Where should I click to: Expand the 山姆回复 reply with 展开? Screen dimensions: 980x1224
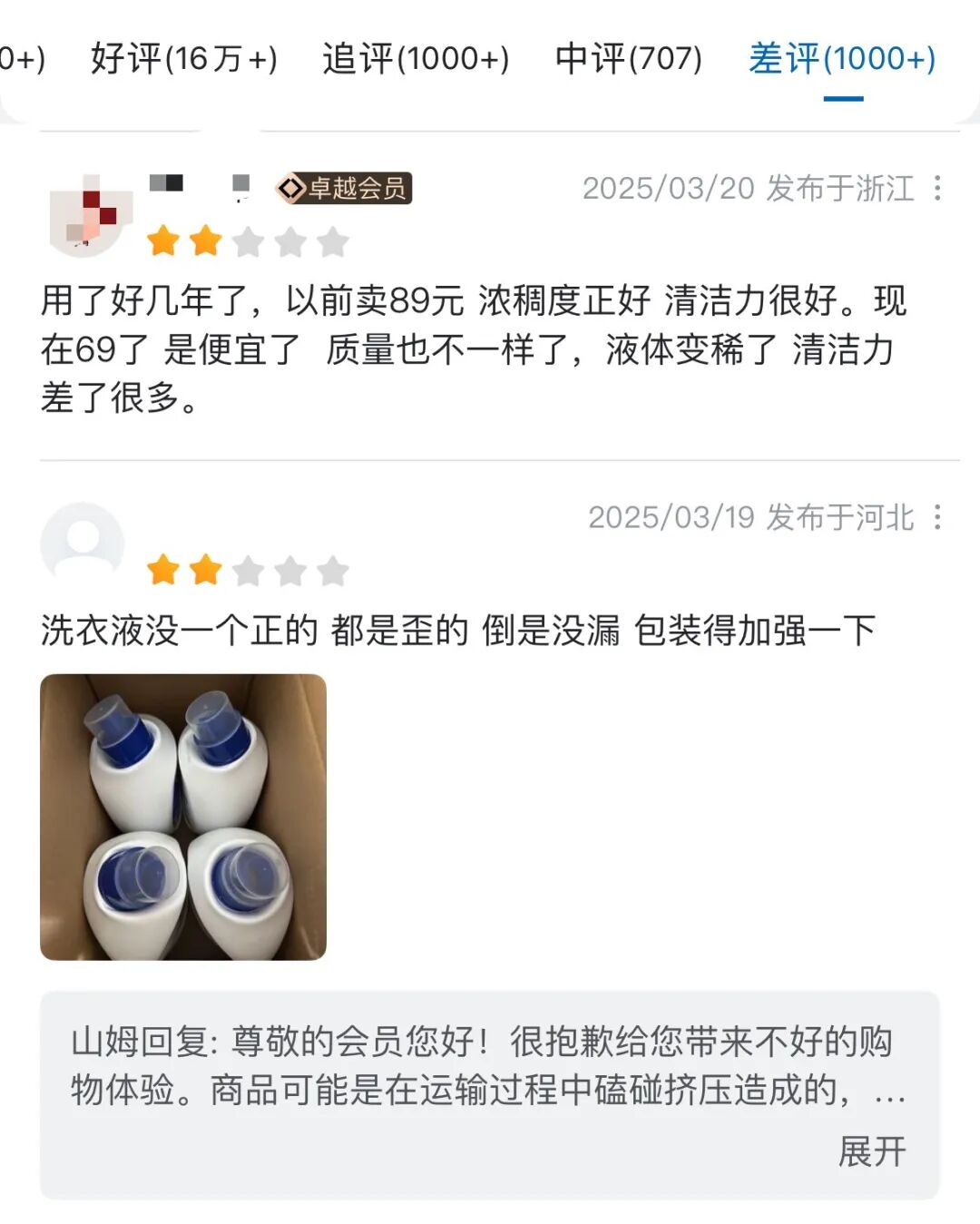871,1151
